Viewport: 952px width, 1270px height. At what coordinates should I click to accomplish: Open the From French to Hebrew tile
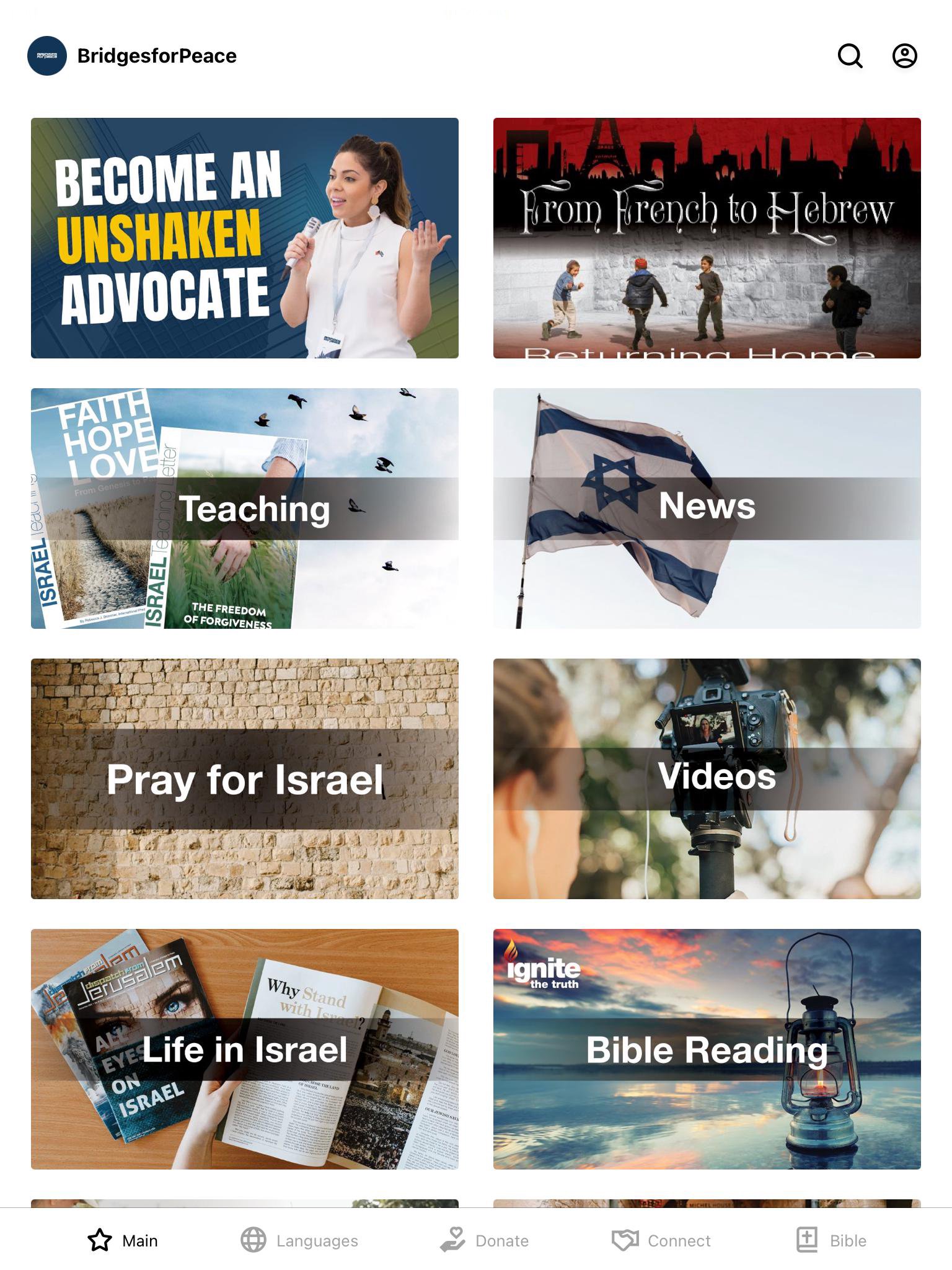[707, 238]
